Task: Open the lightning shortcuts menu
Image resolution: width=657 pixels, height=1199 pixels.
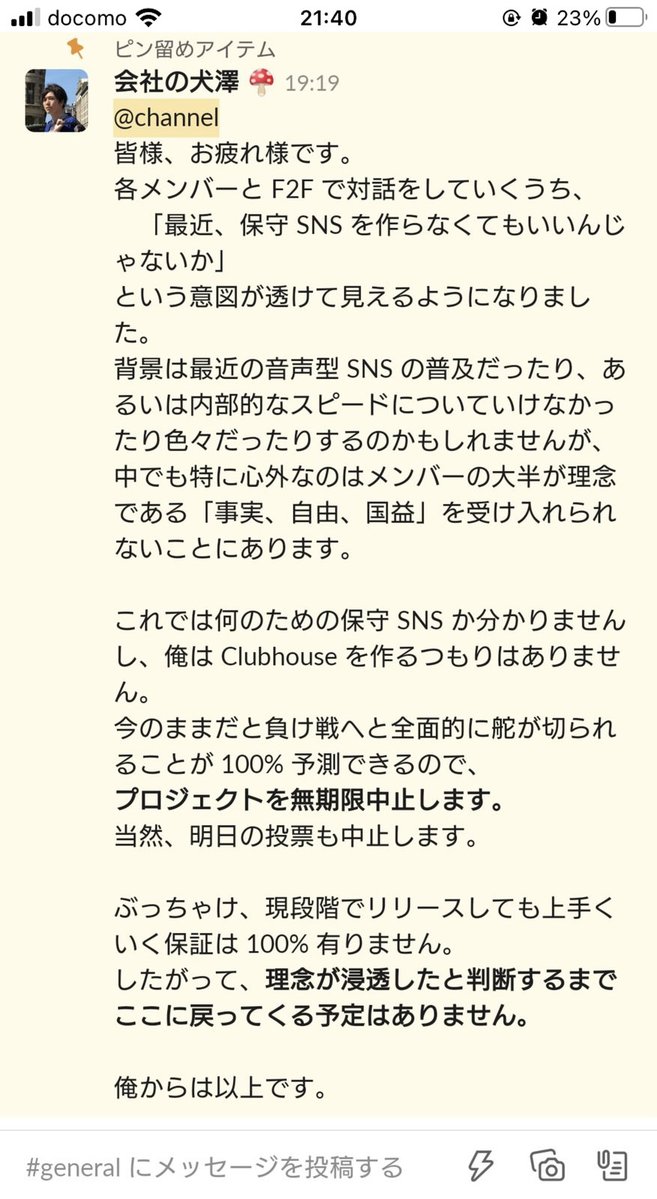Action: click(482, 1165)
